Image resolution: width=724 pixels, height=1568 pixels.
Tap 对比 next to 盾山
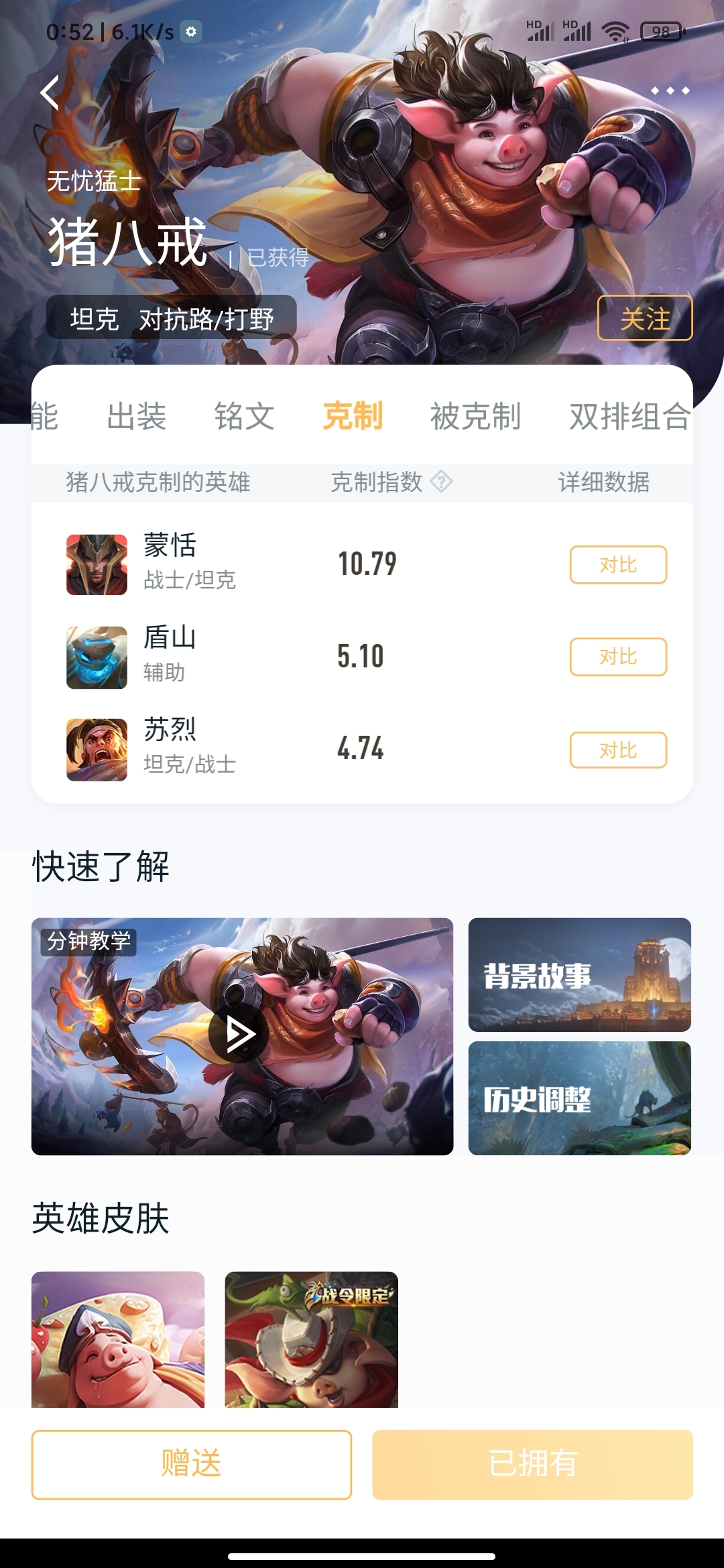tap(617, 657)
